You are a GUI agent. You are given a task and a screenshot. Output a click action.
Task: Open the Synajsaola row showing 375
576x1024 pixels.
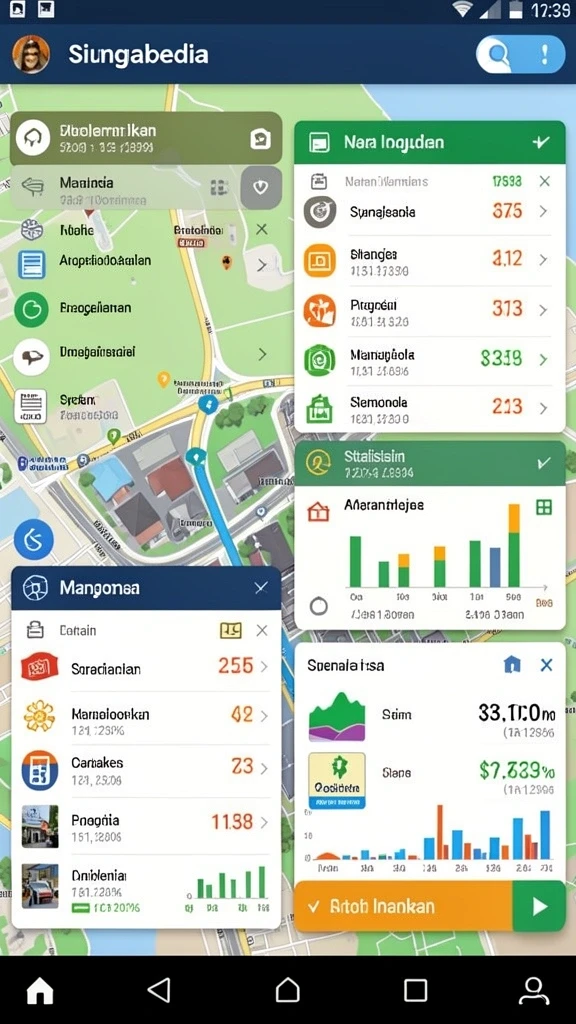[429, 212]
